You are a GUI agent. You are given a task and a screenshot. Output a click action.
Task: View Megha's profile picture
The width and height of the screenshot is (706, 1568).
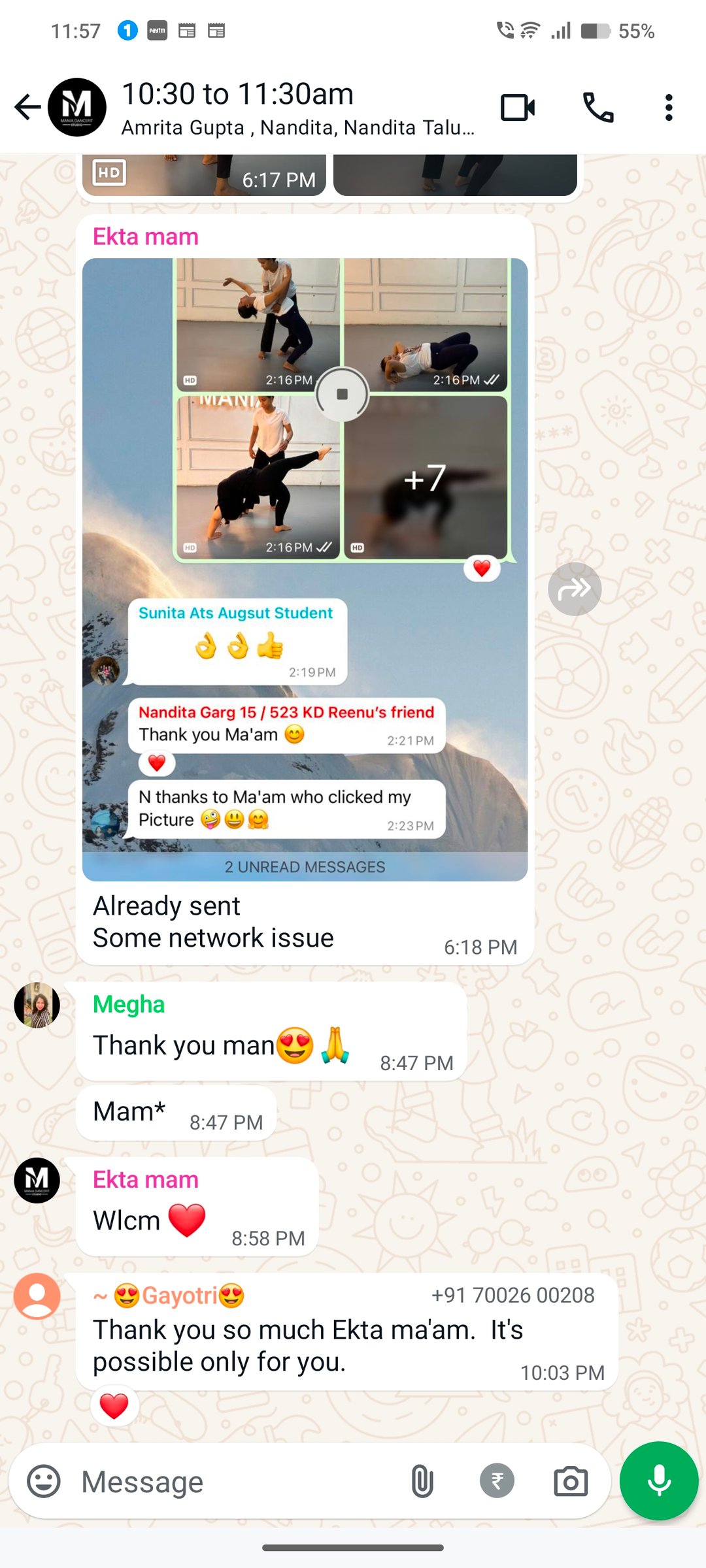click(x=37, y=1005)
